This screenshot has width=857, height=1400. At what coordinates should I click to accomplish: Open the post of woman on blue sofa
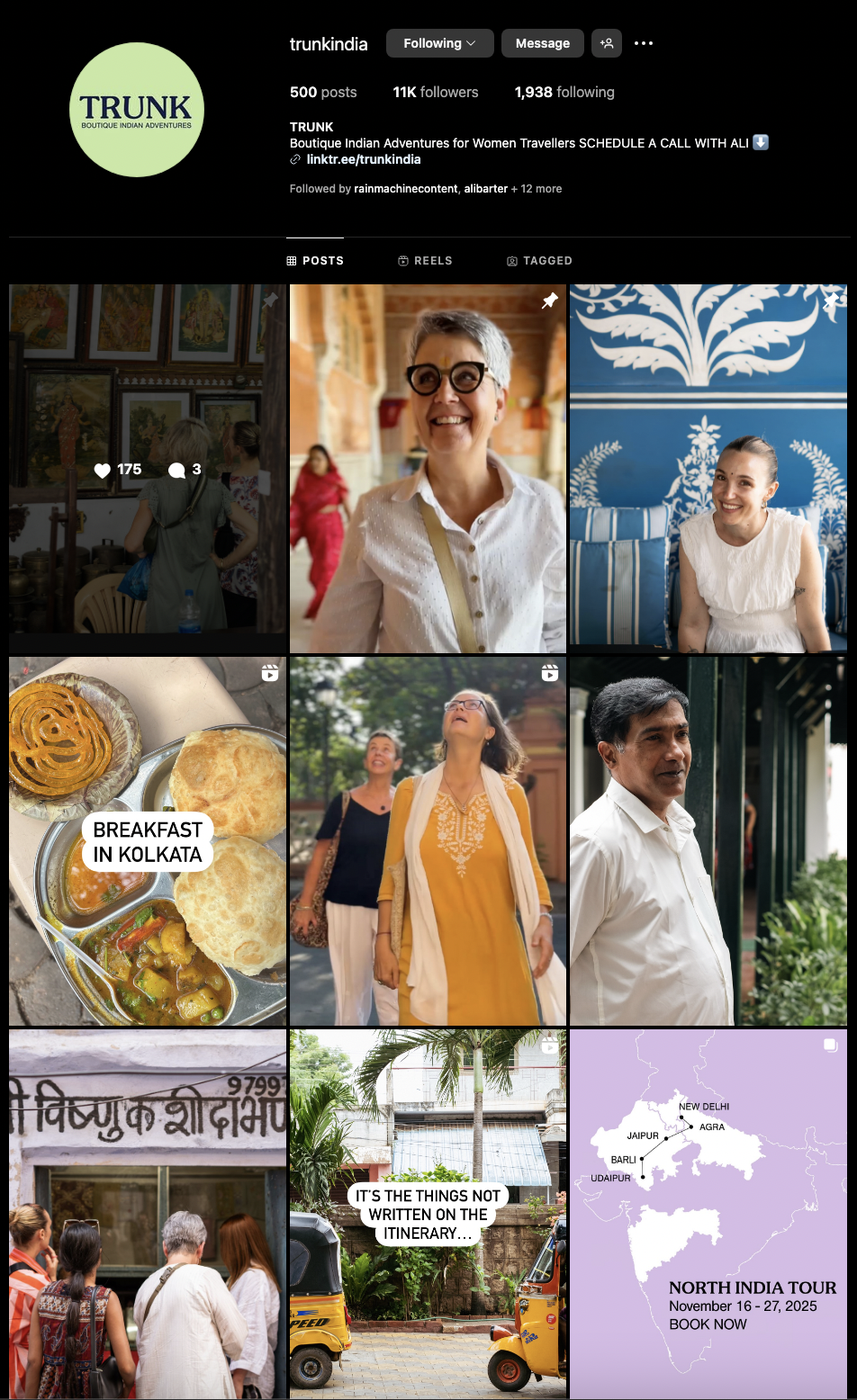tap(708, 469)
